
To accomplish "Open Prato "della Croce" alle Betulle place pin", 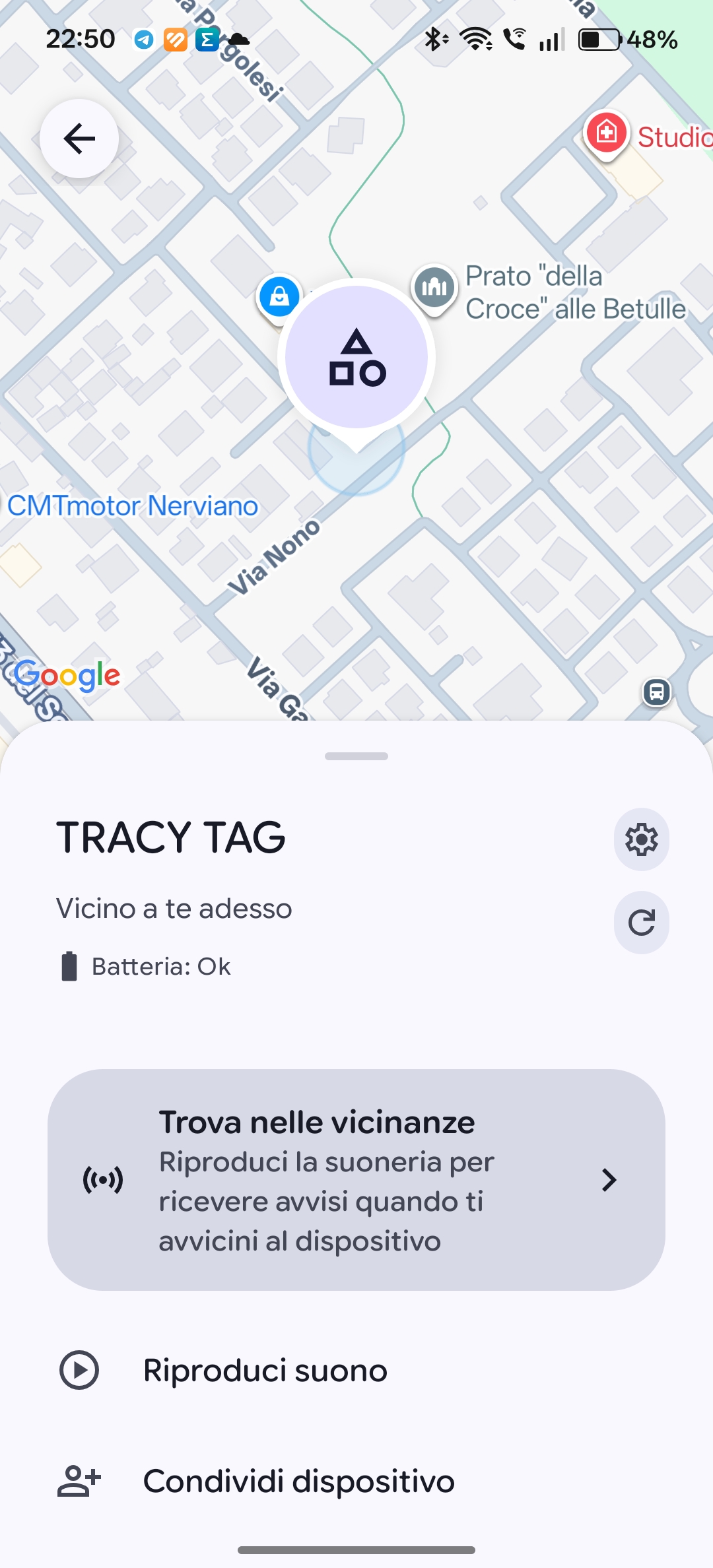I will 434,288.
